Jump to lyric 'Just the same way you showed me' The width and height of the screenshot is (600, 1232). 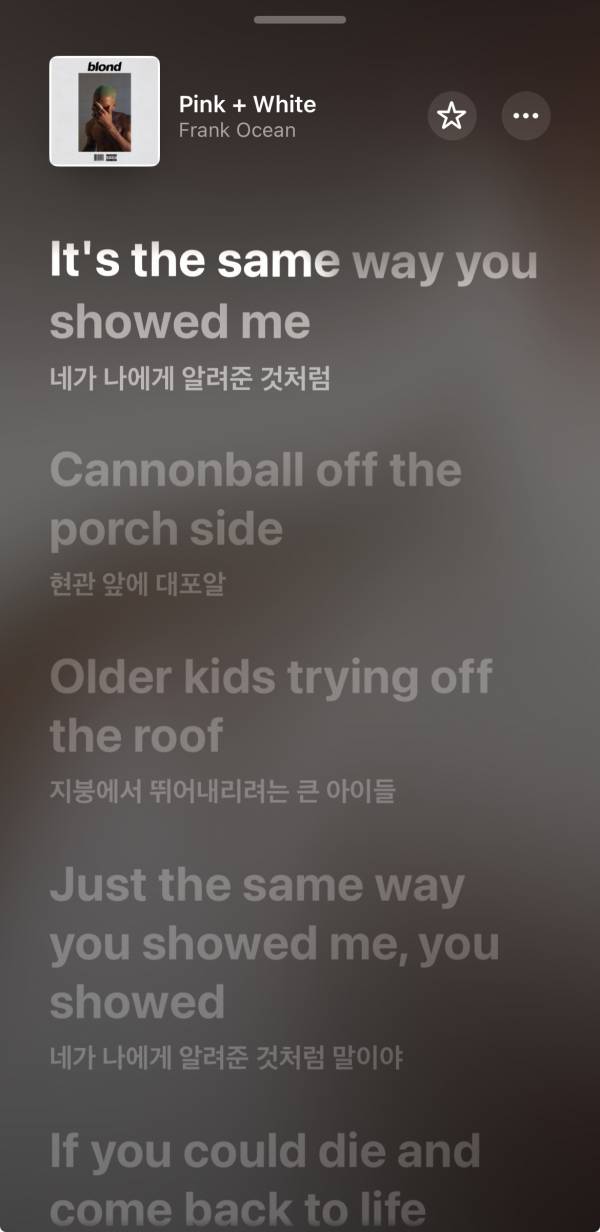tap(273, 942)
